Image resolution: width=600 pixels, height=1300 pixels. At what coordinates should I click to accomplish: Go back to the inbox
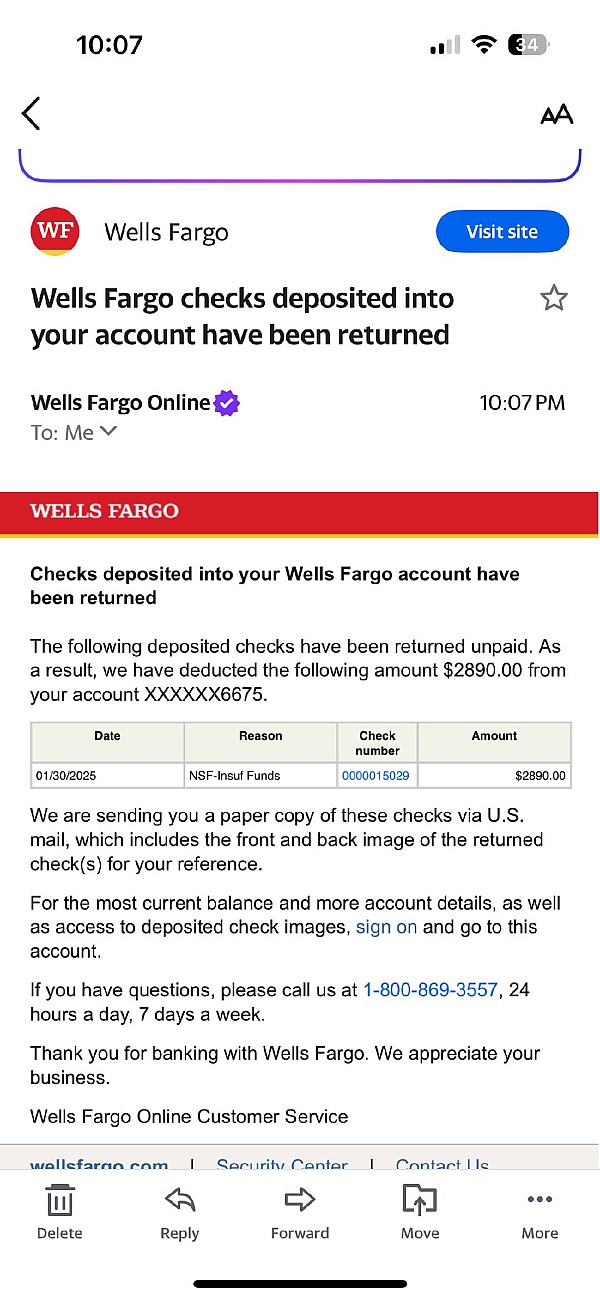(x=31, y=114)
